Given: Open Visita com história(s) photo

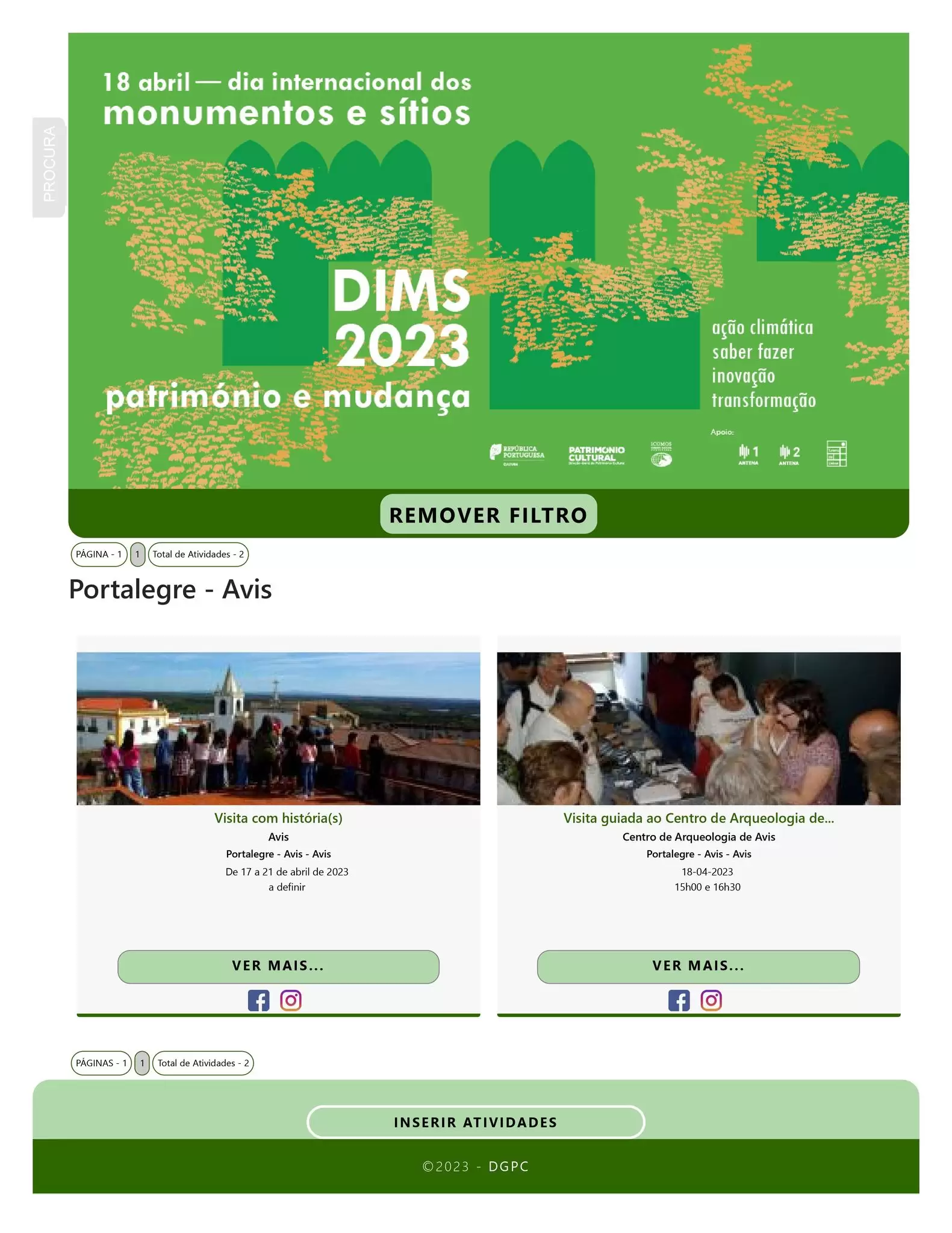Looking at the screenshot, I should click(x=278, y=728).
